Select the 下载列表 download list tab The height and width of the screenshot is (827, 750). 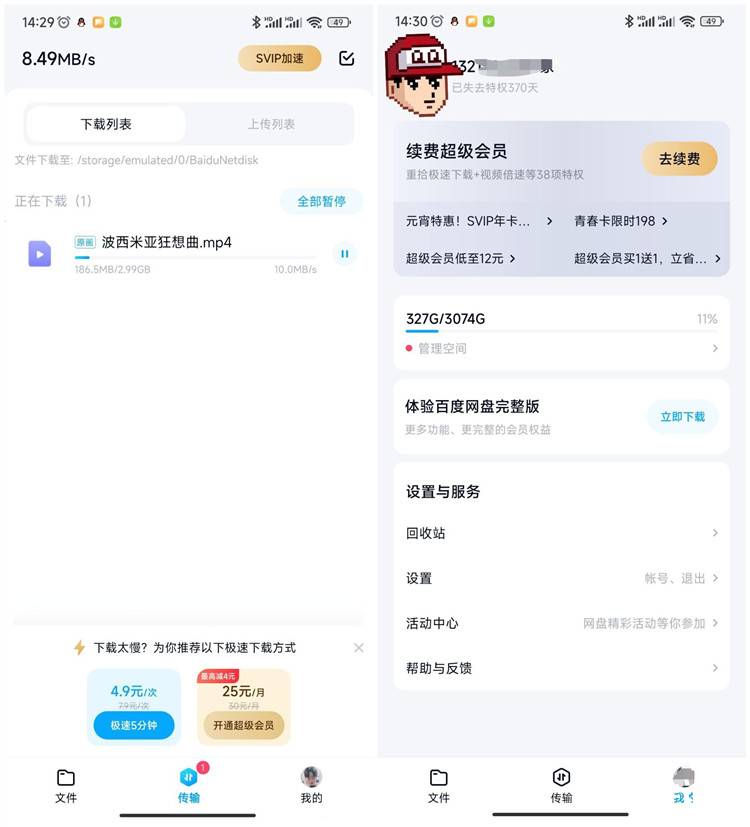(x=106, y=123)
